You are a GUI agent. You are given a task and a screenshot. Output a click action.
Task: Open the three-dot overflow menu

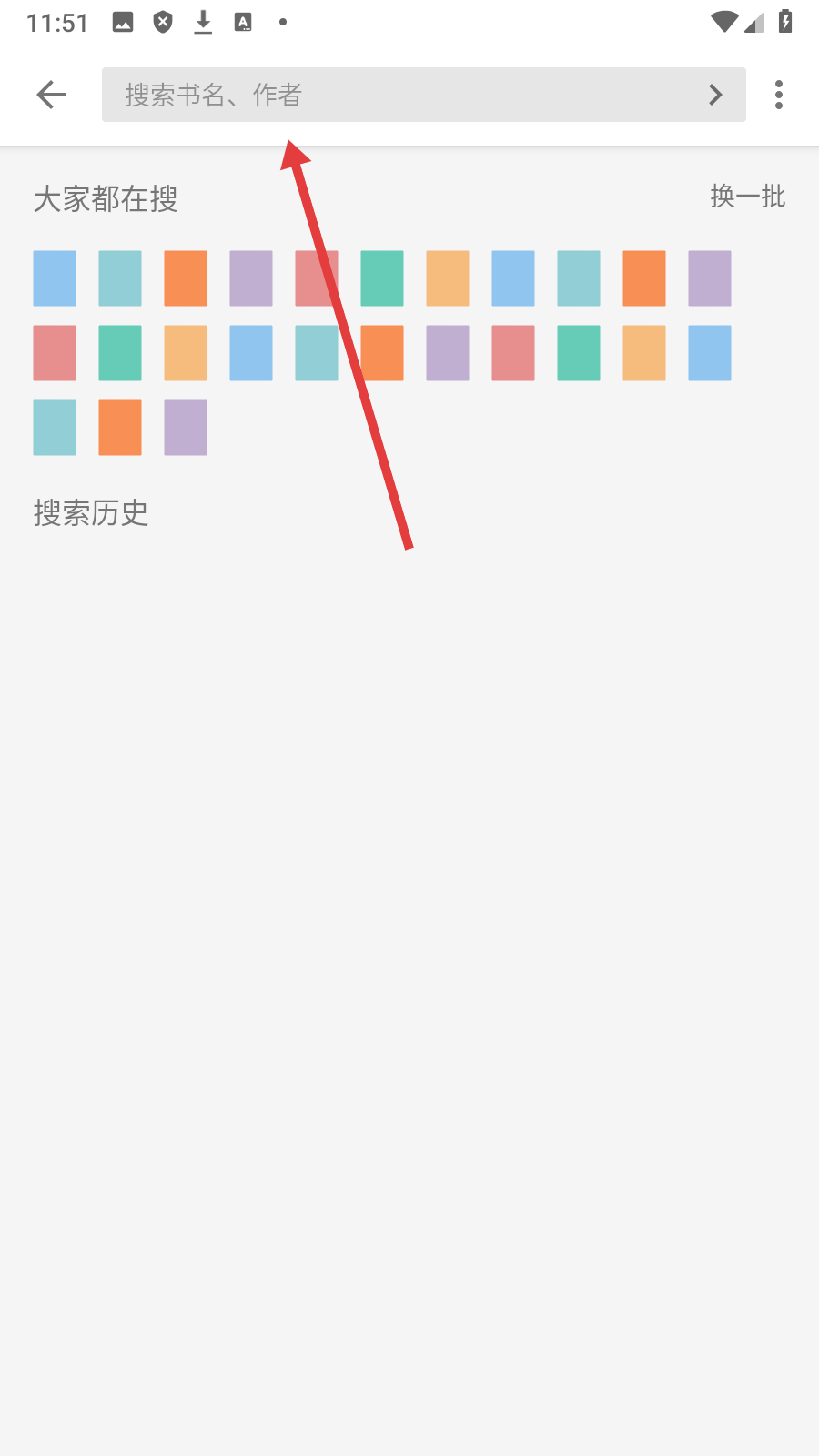tap(779, 95)
